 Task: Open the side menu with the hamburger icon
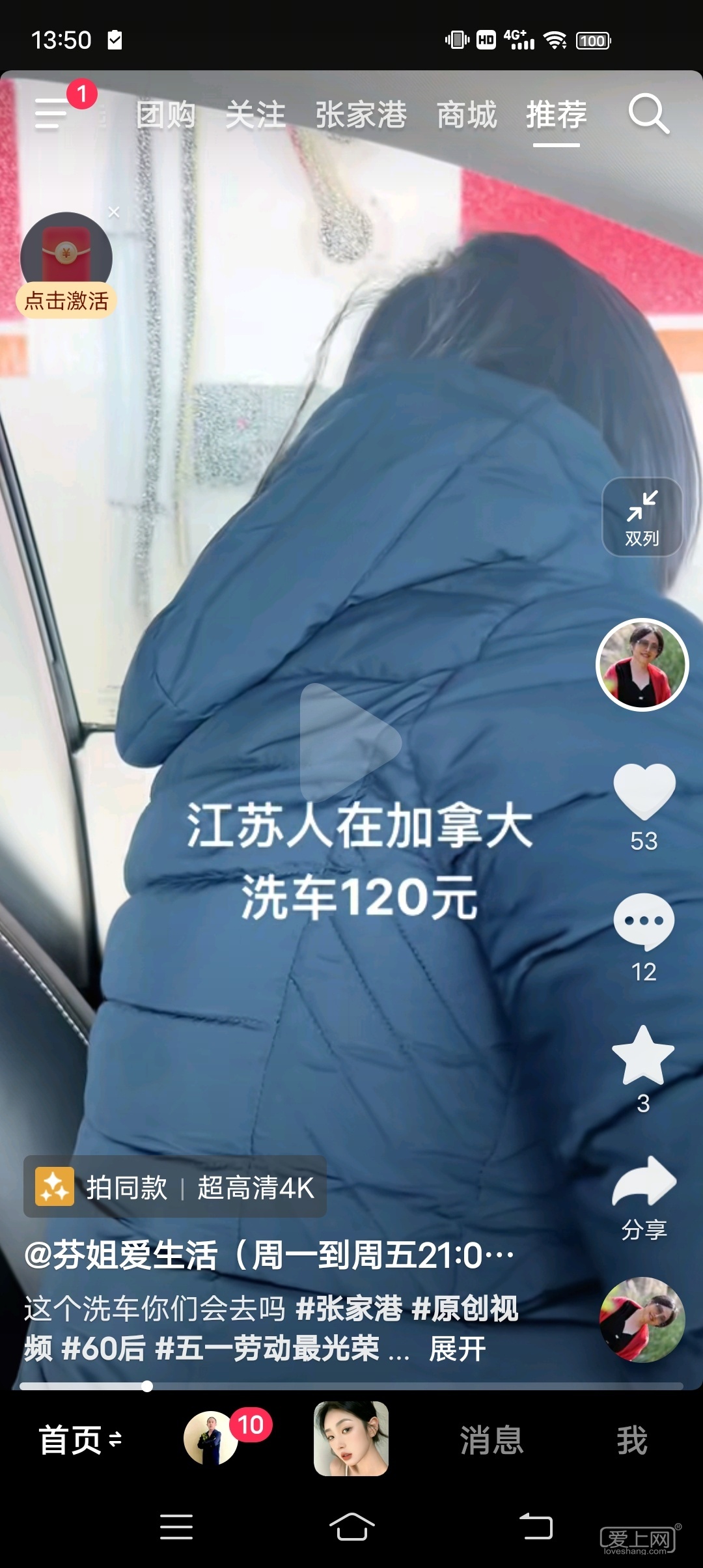52,114
